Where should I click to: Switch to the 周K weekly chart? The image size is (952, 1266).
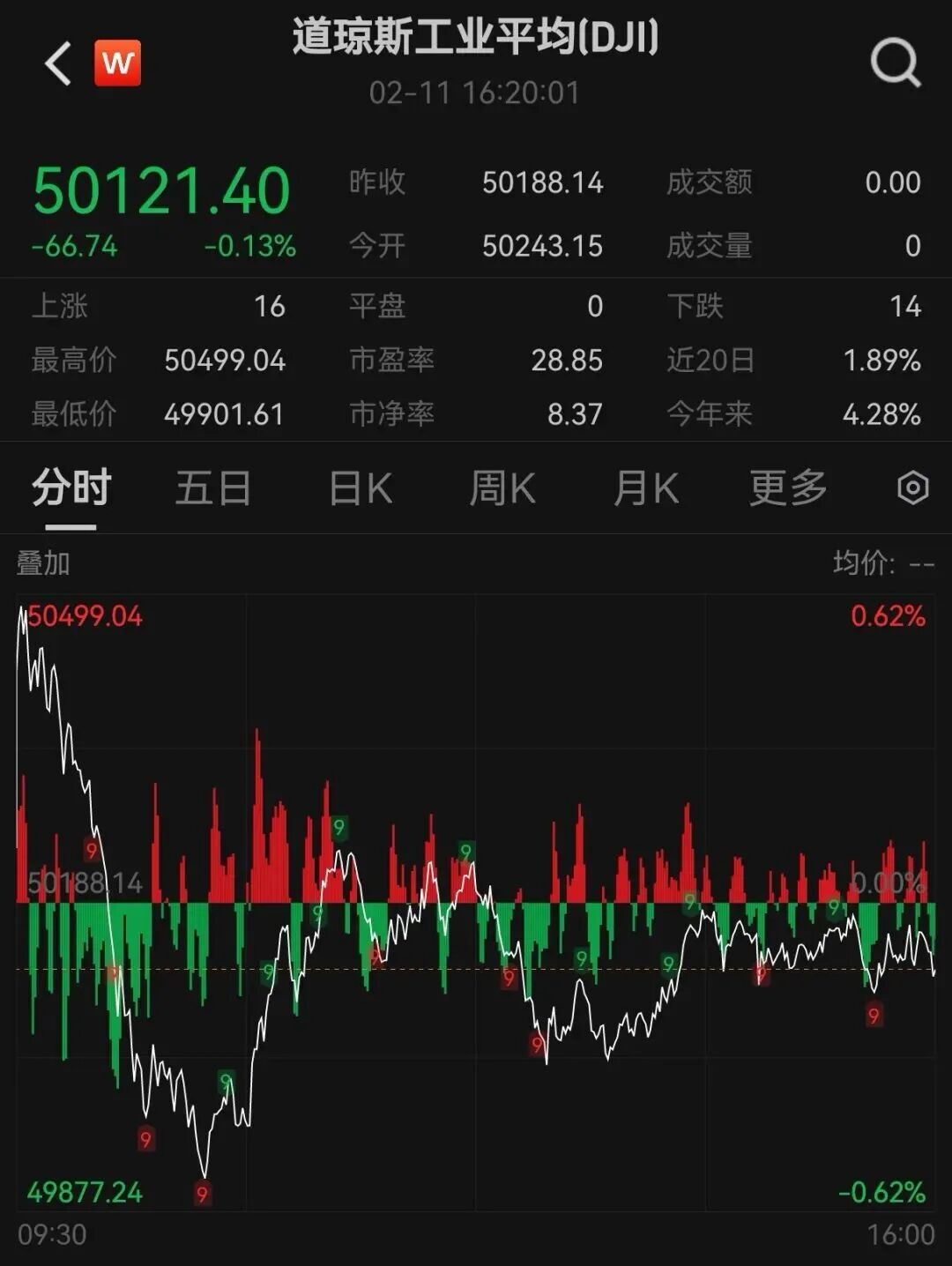click(502, 488)
